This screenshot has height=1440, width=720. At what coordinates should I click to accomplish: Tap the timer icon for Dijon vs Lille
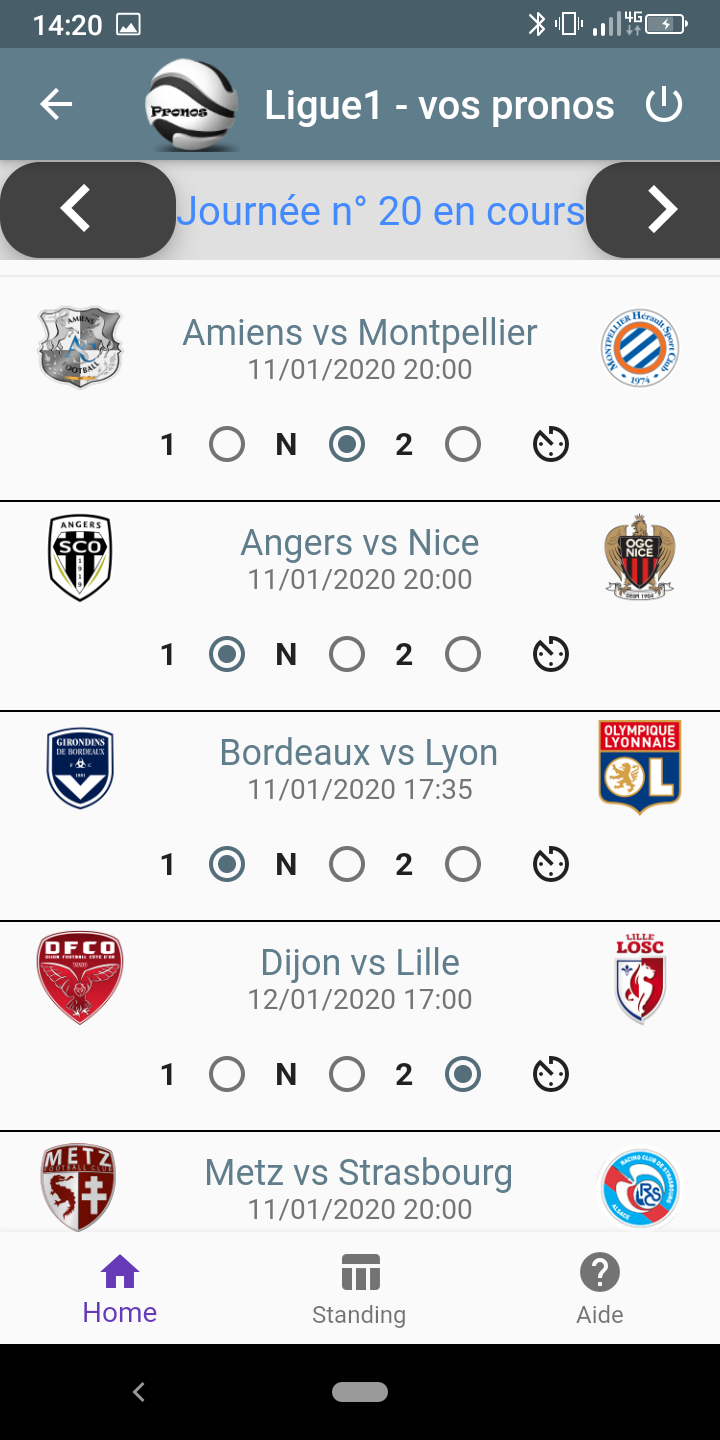pyautogui.click(x=551, y=1074)
